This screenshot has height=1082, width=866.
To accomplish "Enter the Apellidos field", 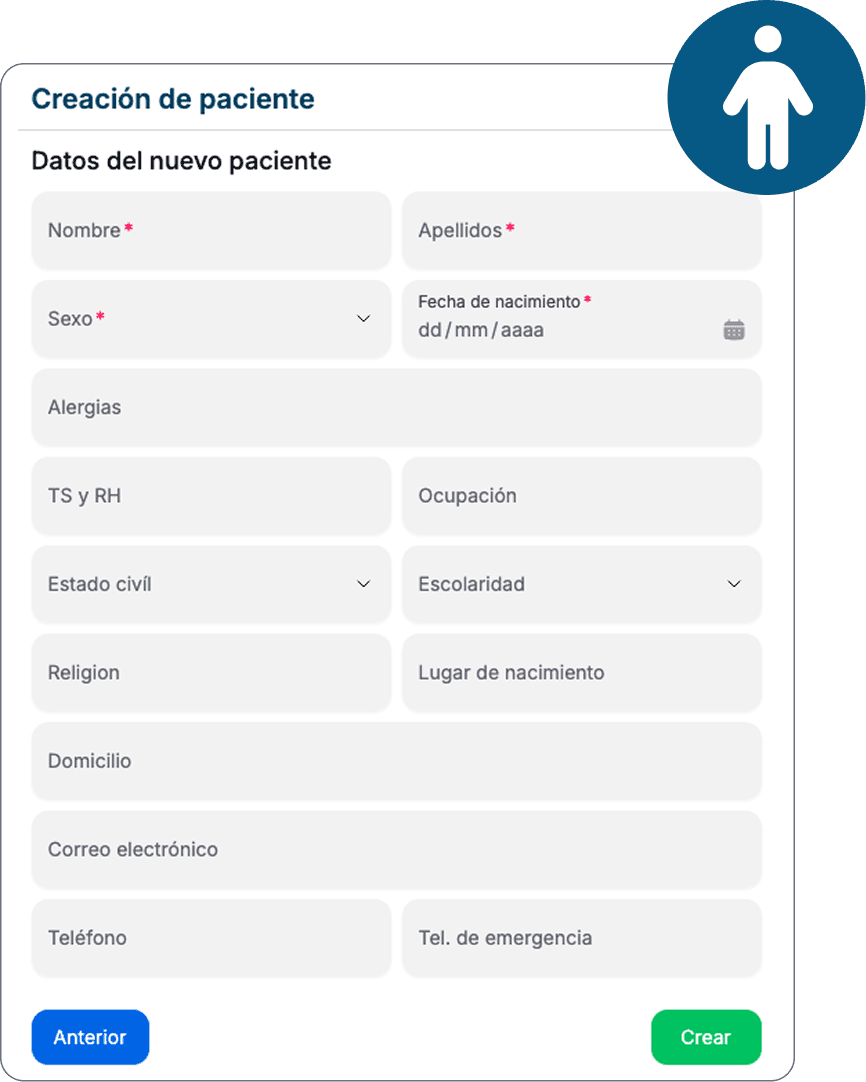I will tap(581, 231).
